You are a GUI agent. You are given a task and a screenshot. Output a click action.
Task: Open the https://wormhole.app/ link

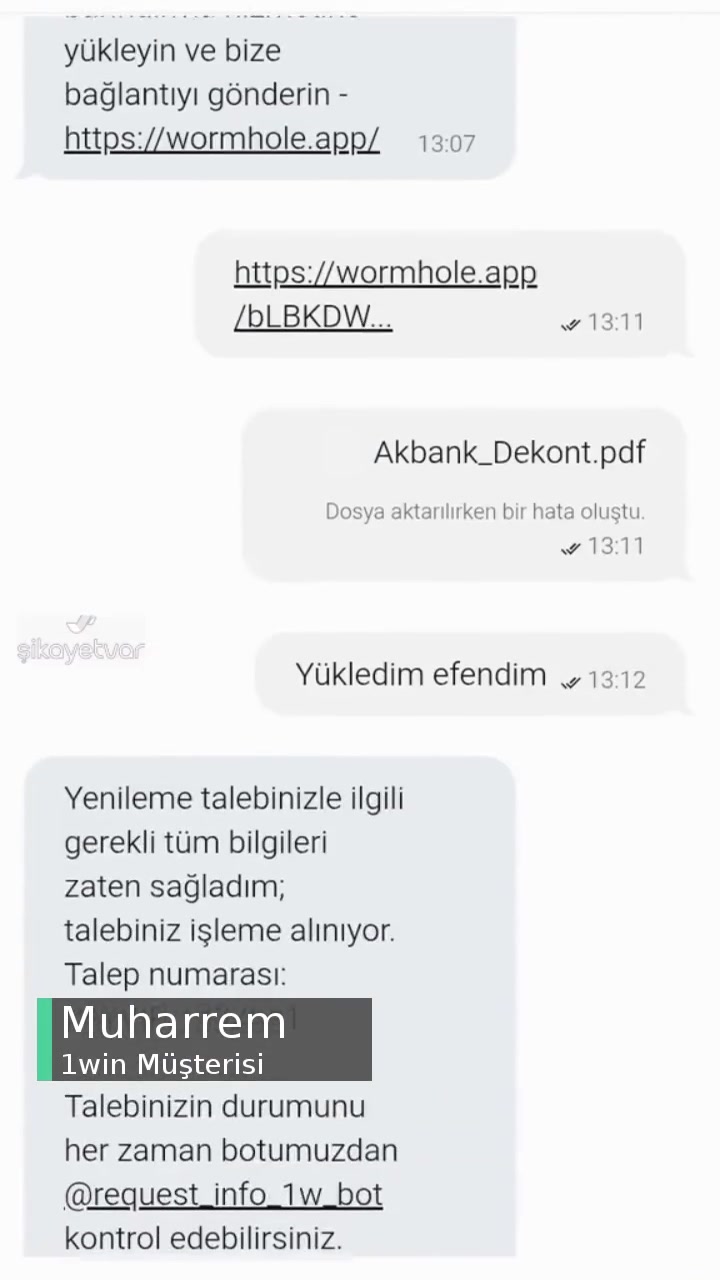[x=221, y=139]
